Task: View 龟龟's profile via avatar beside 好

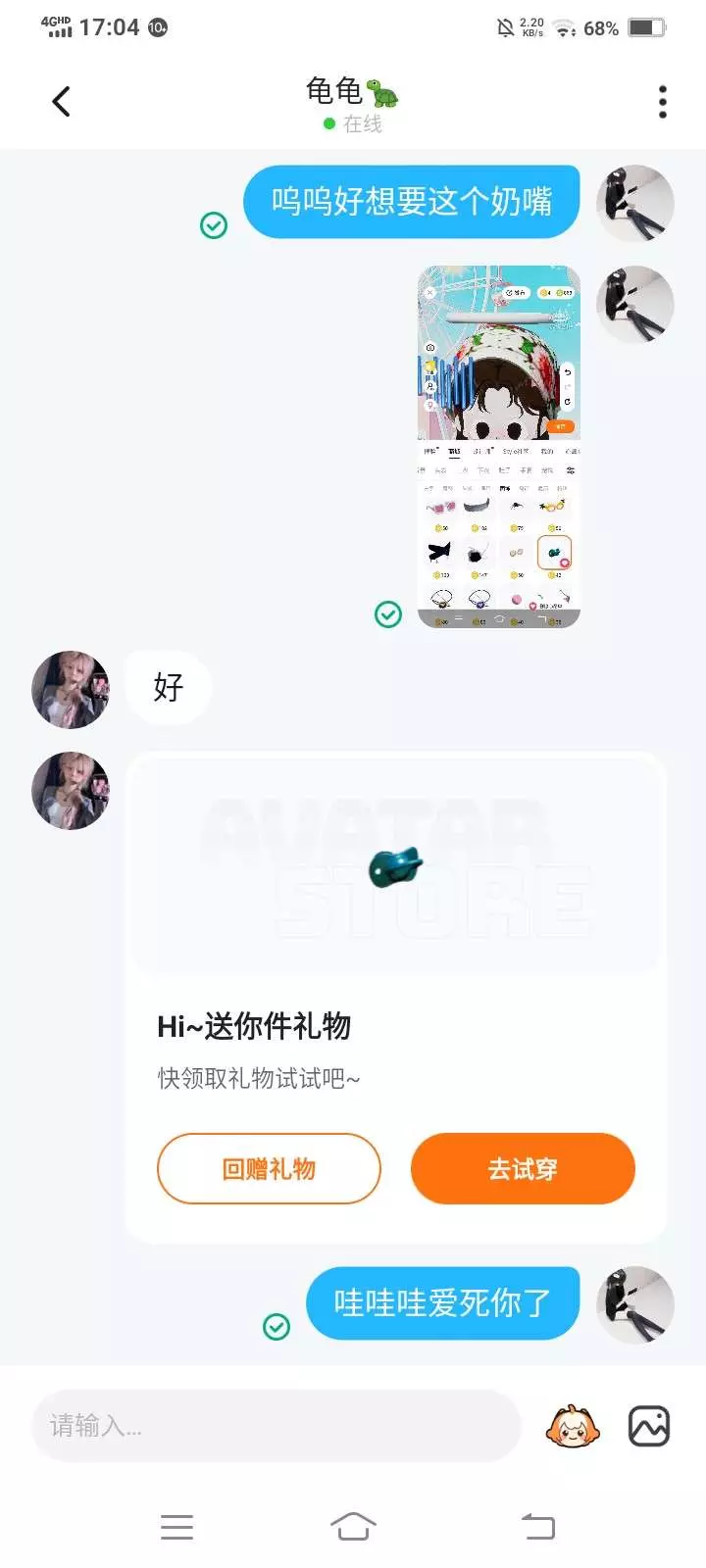Action: point(71,689)
